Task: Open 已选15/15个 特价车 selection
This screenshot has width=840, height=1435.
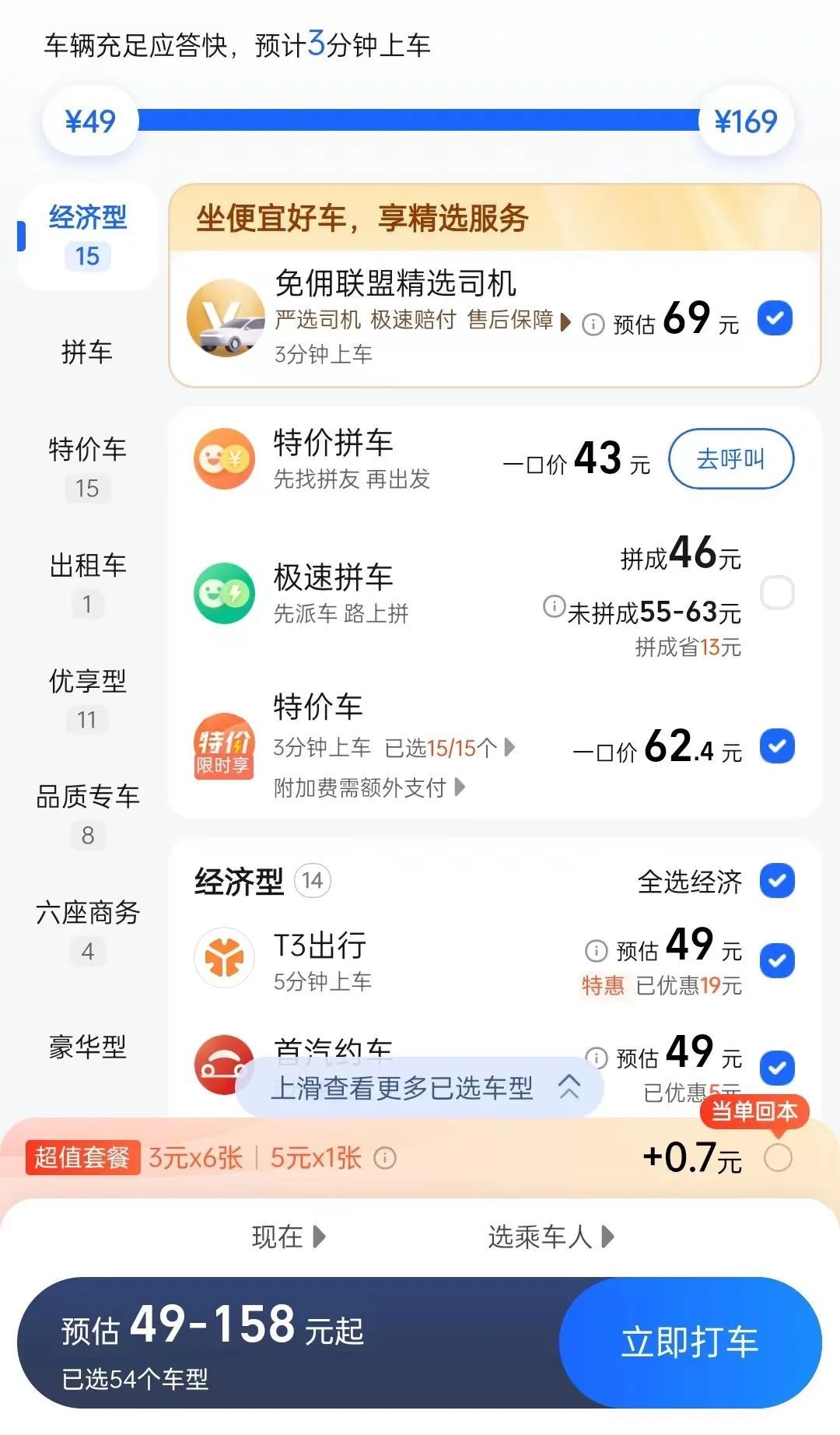Action: tap(449, 748)
